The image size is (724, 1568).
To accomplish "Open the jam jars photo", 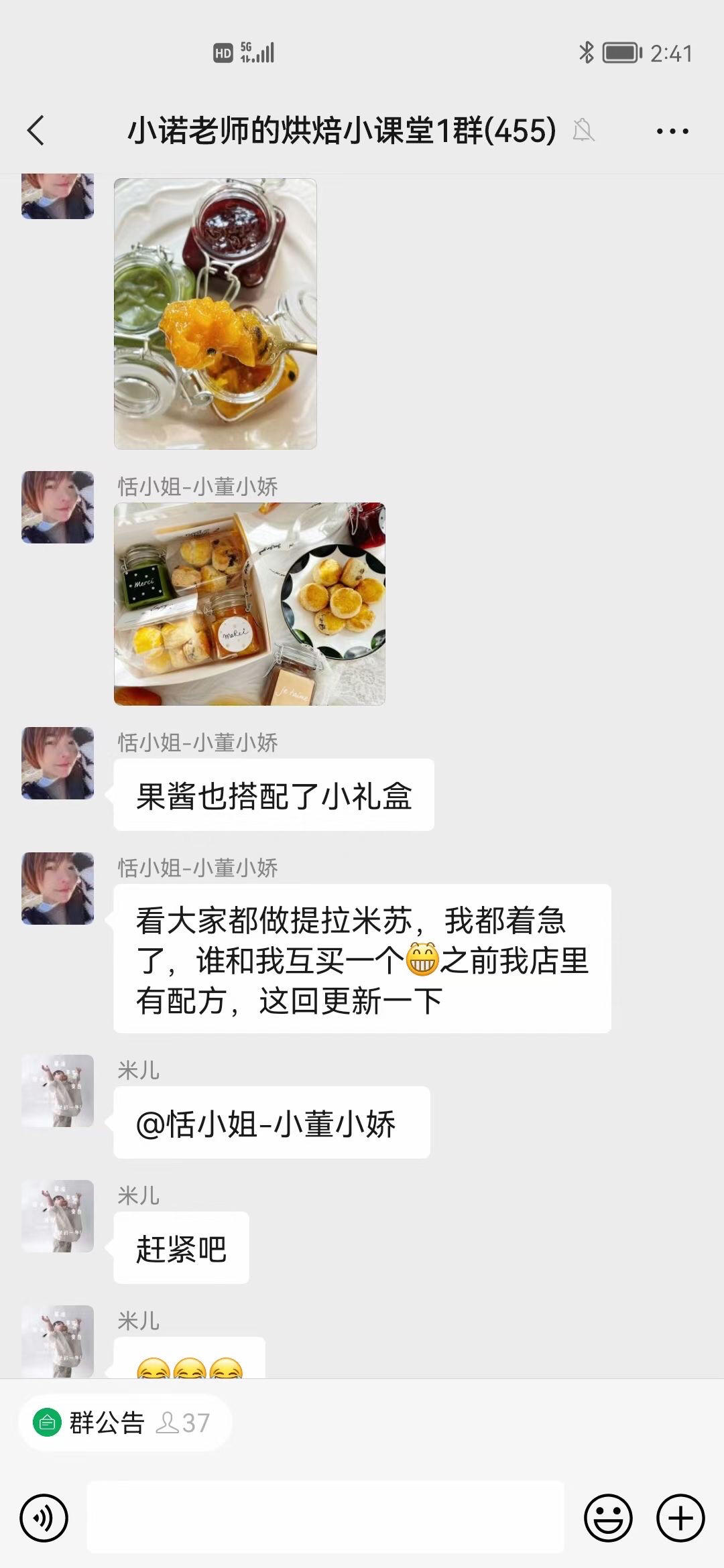I will (x=215, y=314).
